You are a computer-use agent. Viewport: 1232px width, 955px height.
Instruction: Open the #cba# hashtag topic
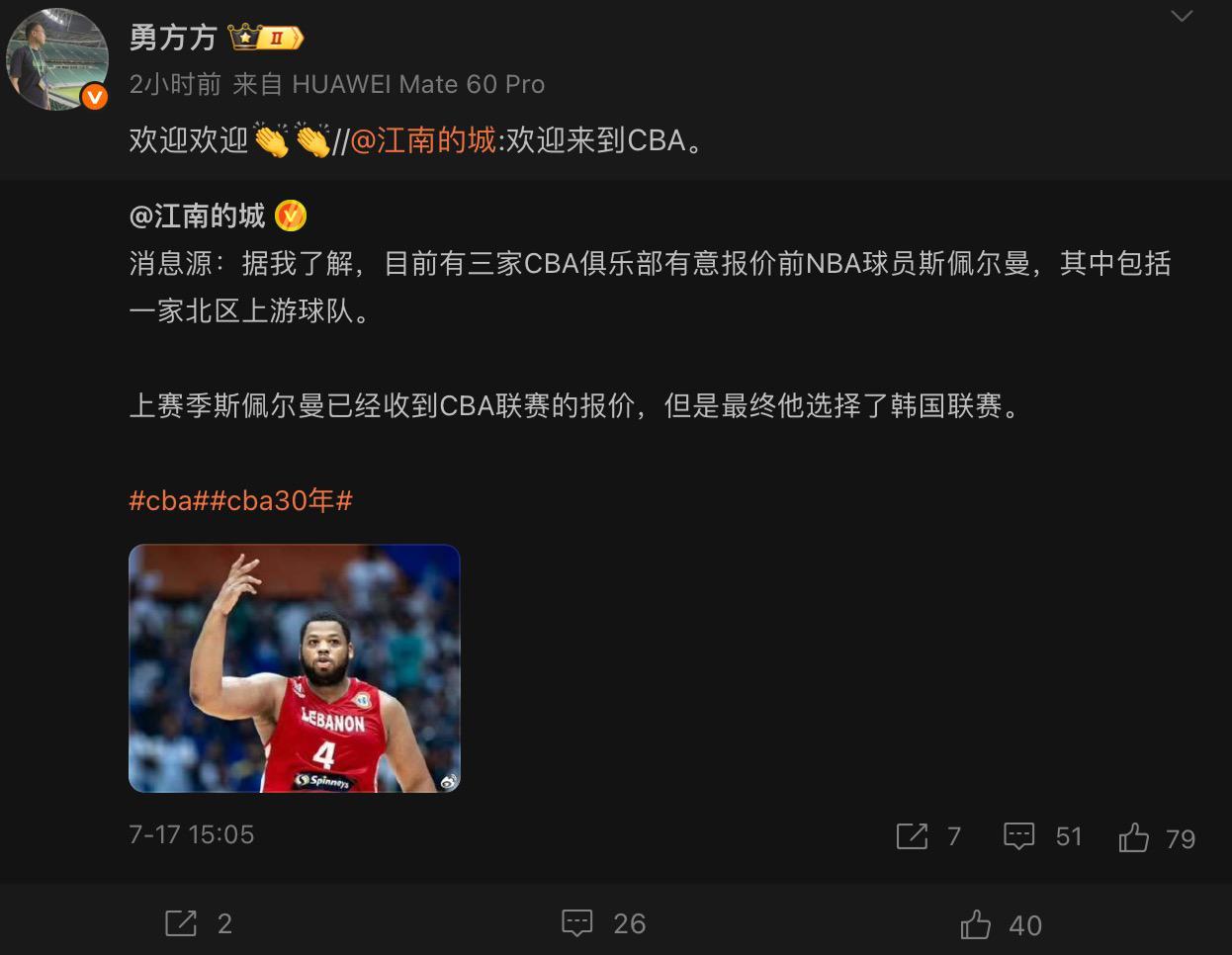tap(168, 500)
